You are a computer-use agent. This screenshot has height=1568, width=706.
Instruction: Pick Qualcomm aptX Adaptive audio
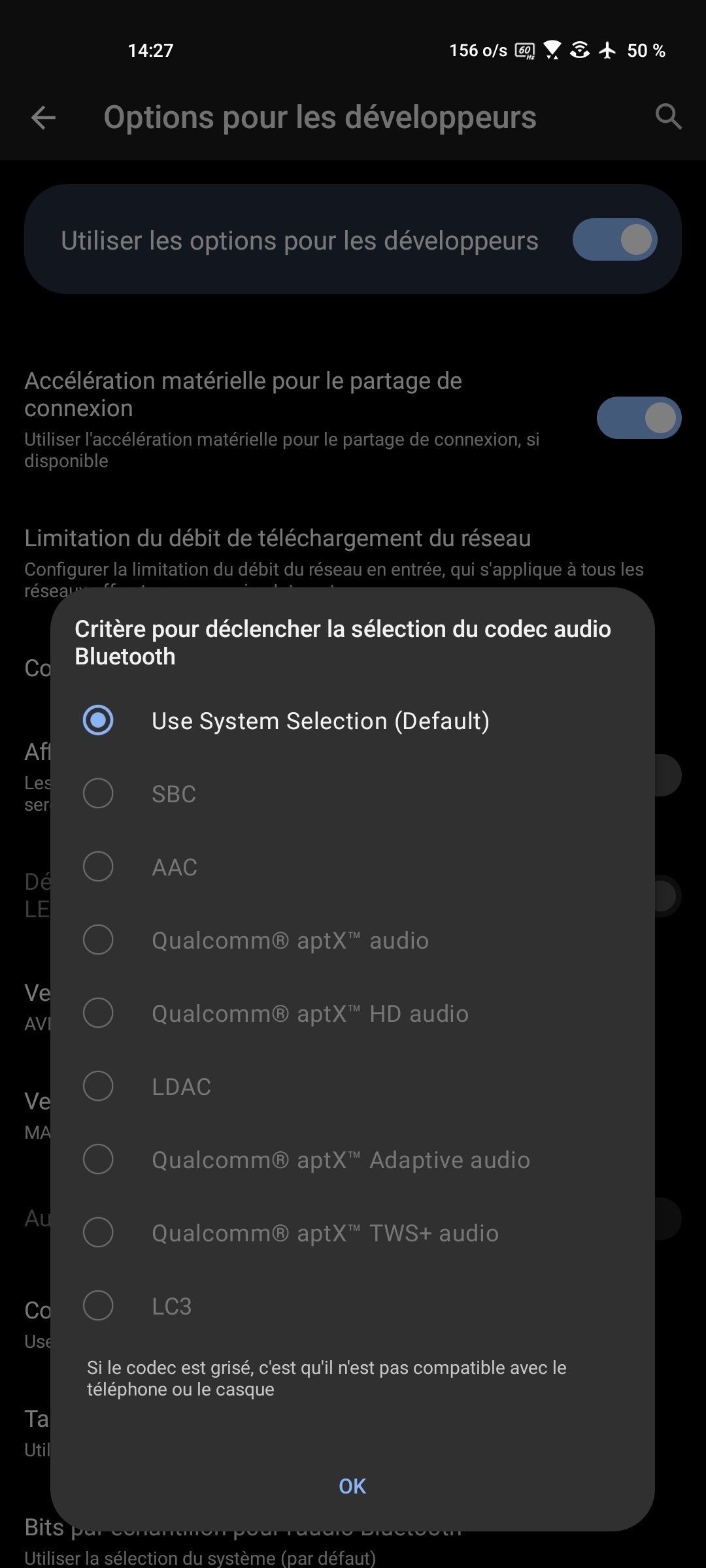[x=98, y=1160]
